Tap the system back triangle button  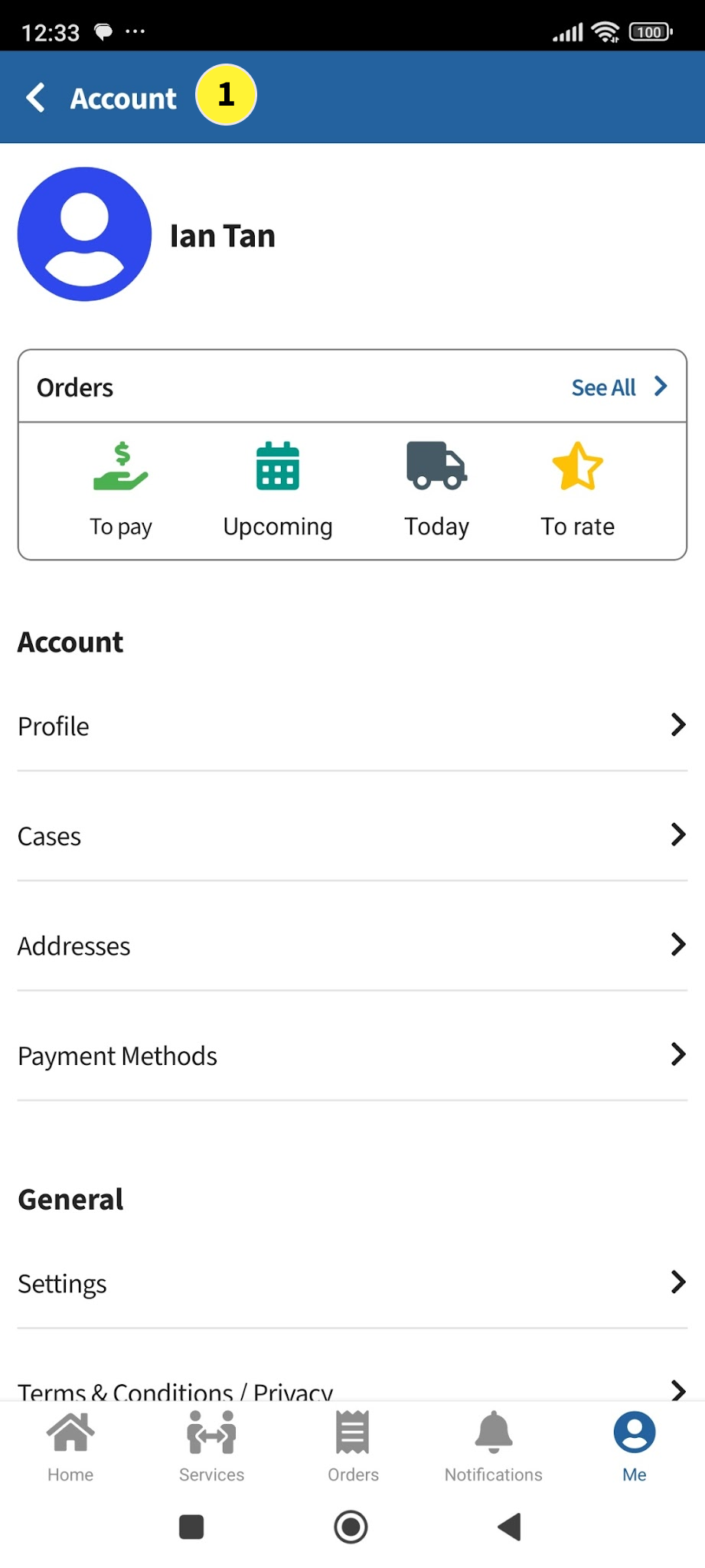(x=510, y=1527)
